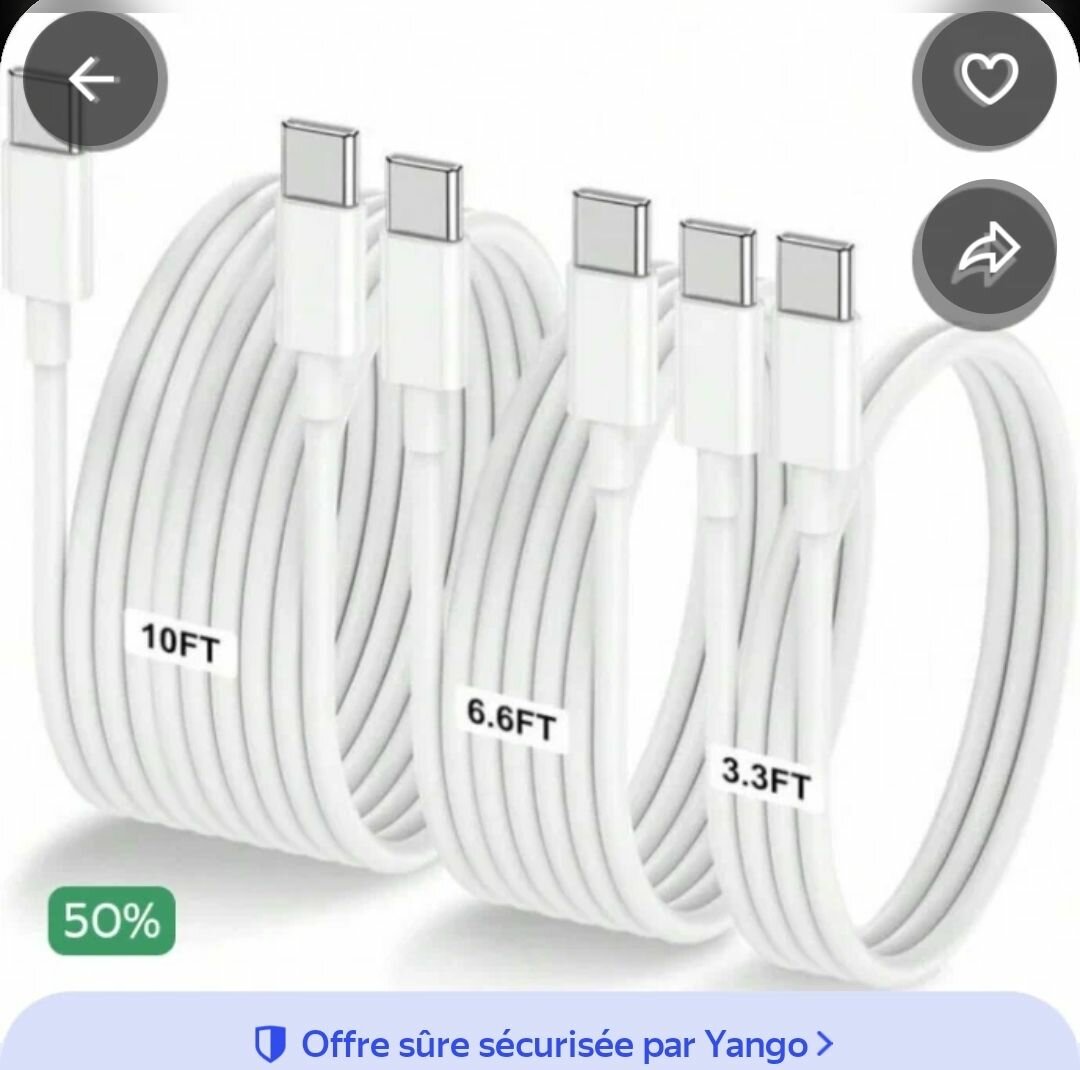Go back using the arrow icon
Image resolution: width=1080 pixels, height=1070 pixels.
[95, 80]
